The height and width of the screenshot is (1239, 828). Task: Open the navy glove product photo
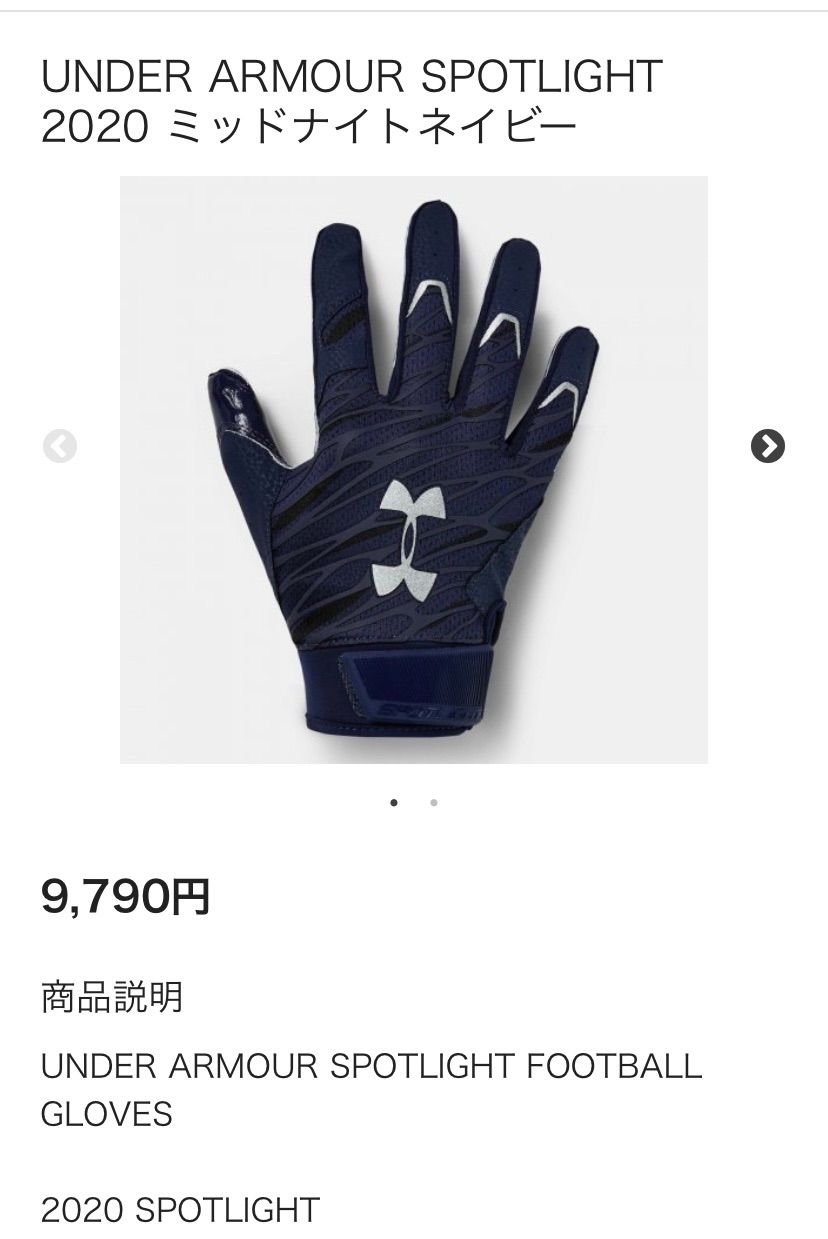413,470
